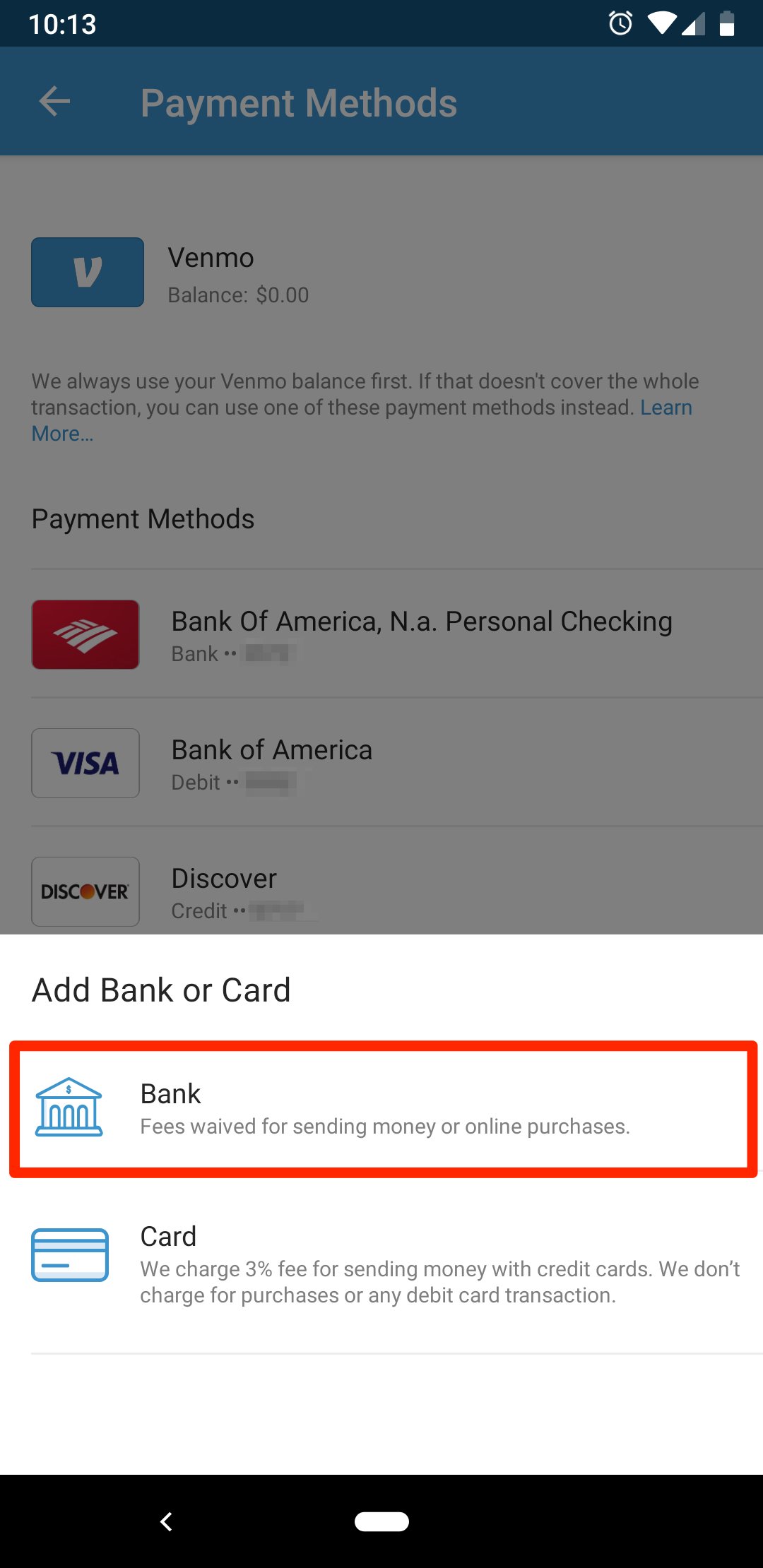Choose Card to add a credit or debit card
This screenshot has width=763, height=1568.
381,1264
